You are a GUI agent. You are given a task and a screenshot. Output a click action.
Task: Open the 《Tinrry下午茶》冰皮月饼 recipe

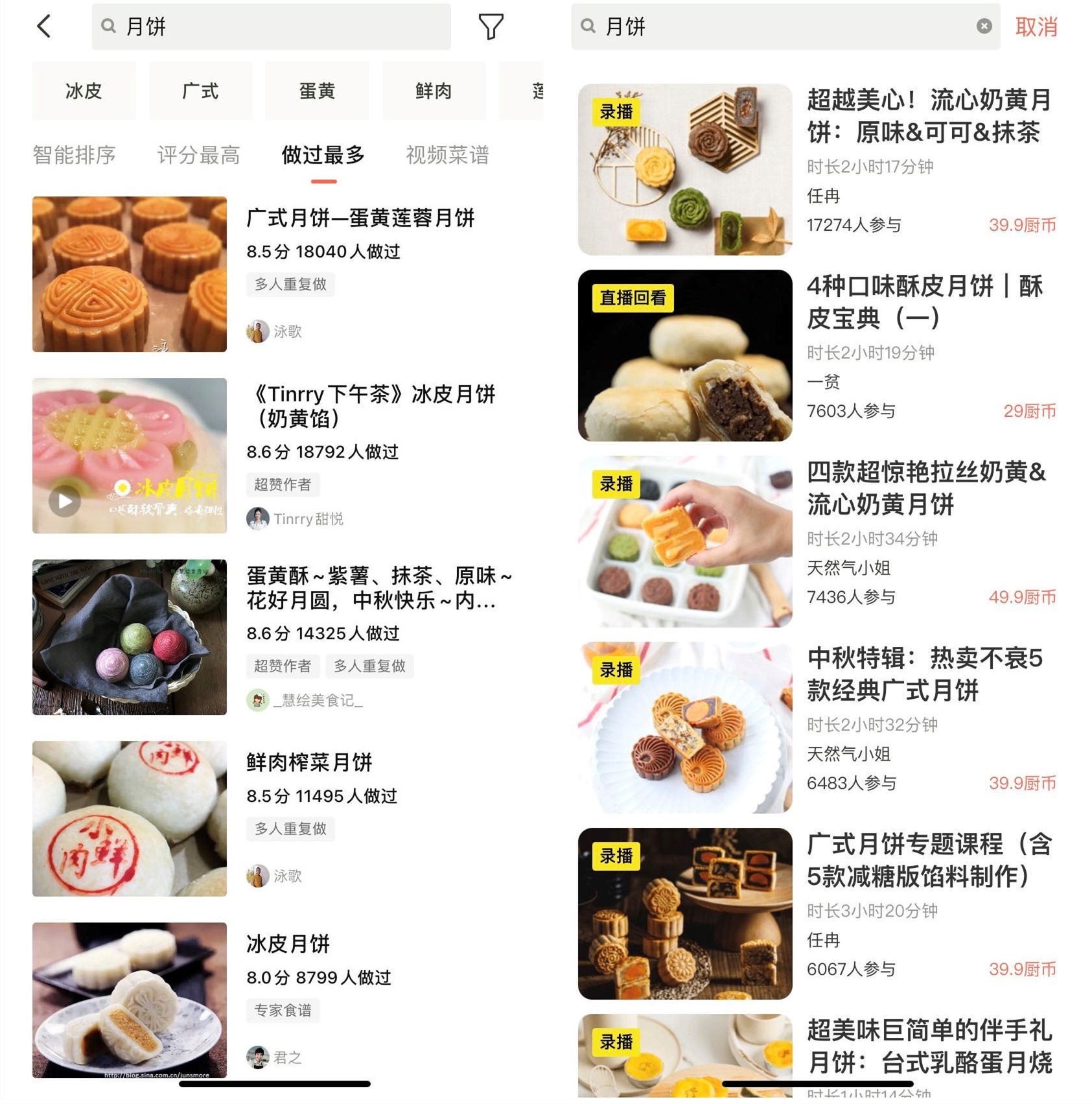point(372,405)
